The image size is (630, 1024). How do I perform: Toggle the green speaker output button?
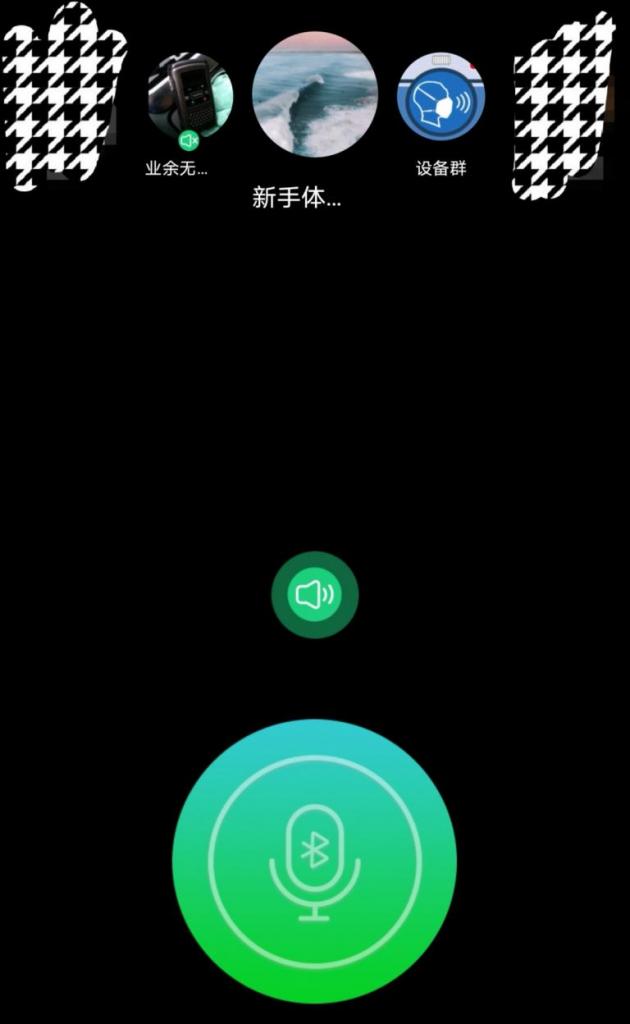tap(314, 595)
